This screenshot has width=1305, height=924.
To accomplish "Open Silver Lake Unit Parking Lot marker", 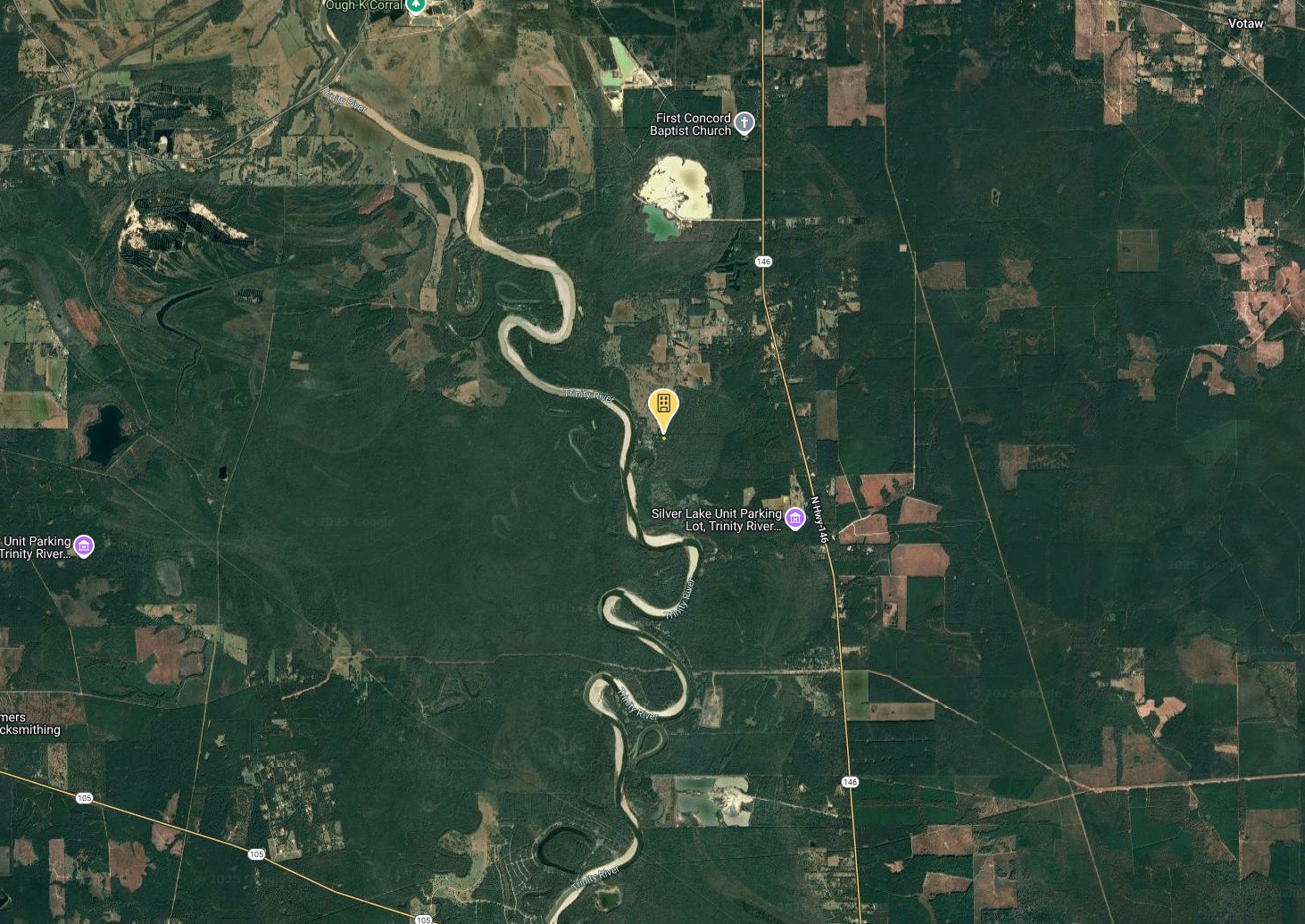I will pos(794,518).
